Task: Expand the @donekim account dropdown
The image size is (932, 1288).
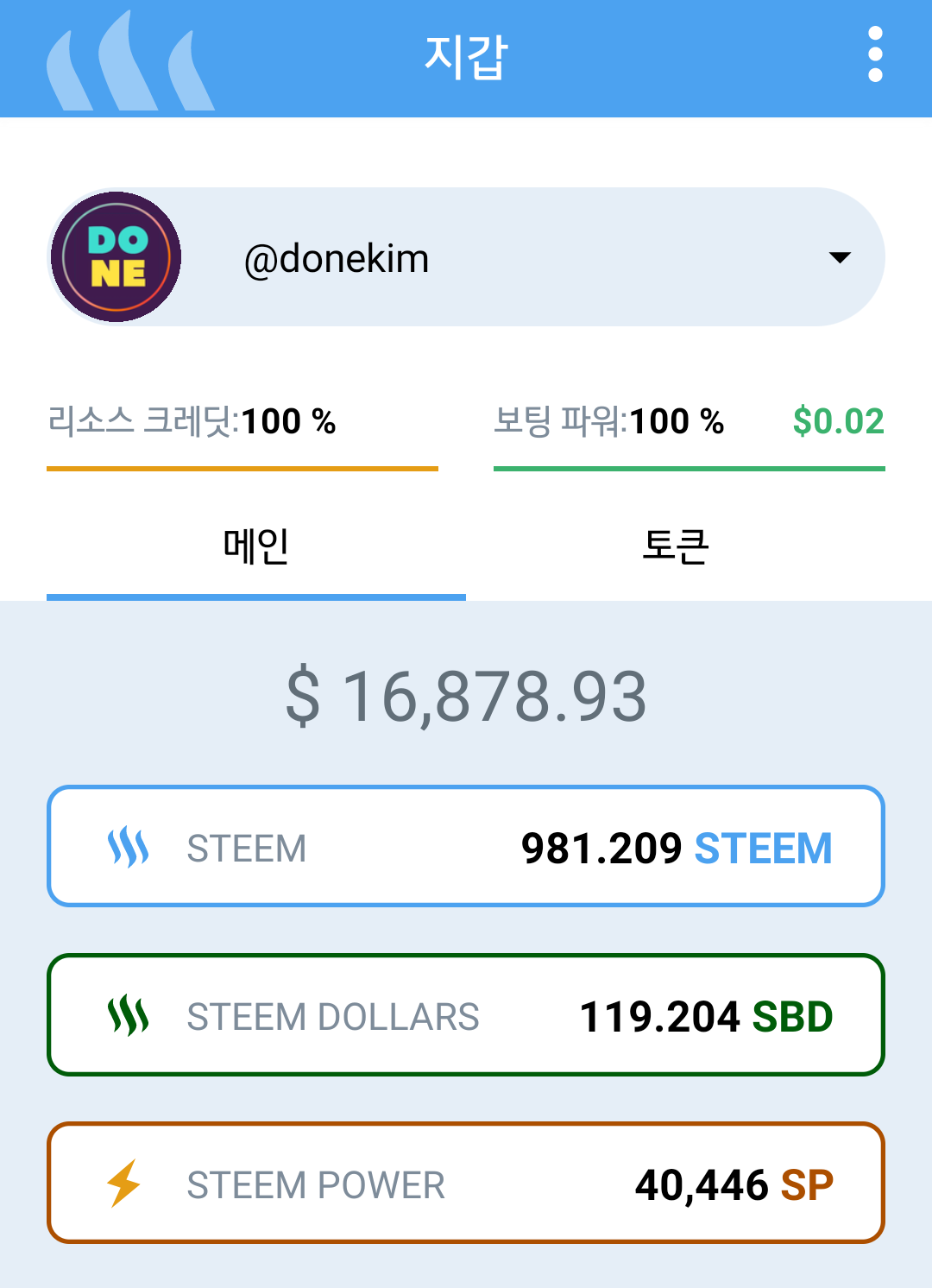Action: (839, 257)
